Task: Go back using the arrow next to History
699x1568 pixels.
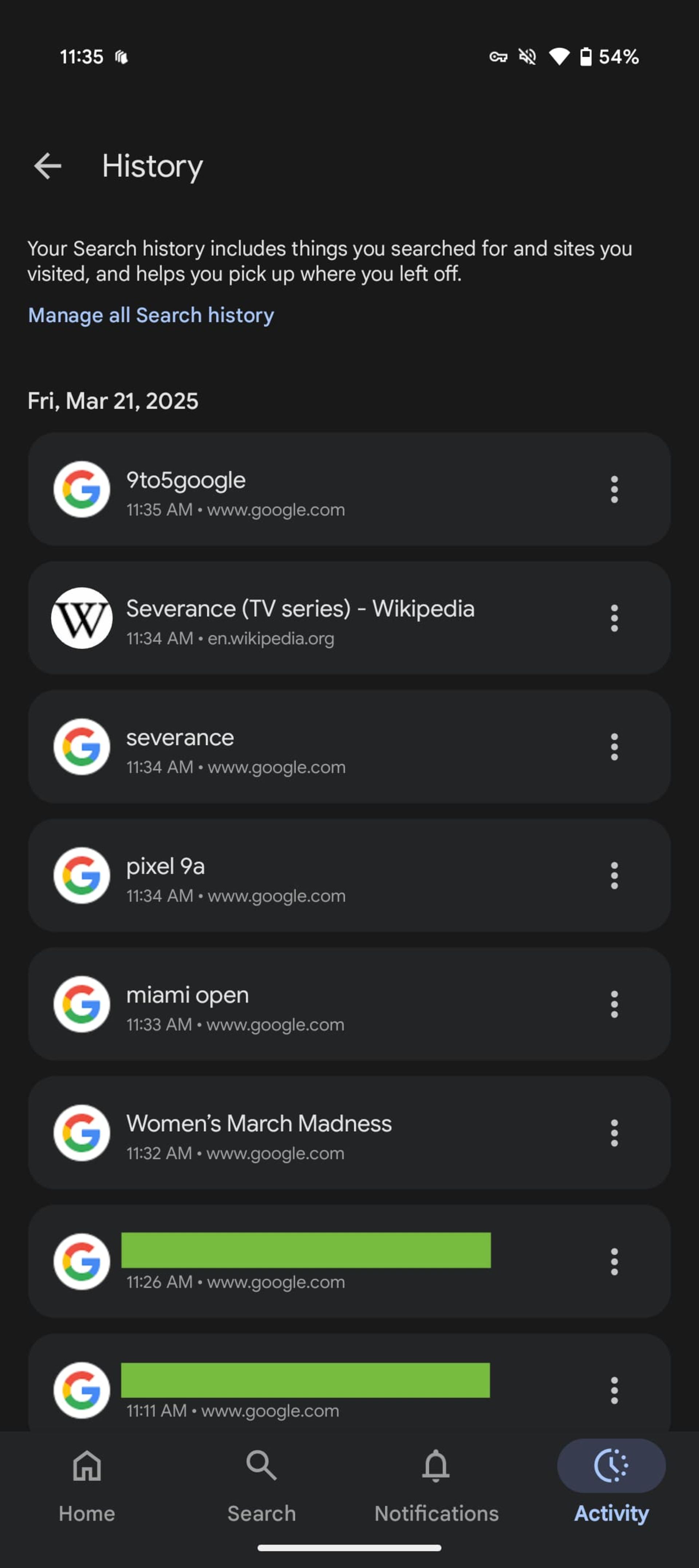Action: (x=47, y=166)
